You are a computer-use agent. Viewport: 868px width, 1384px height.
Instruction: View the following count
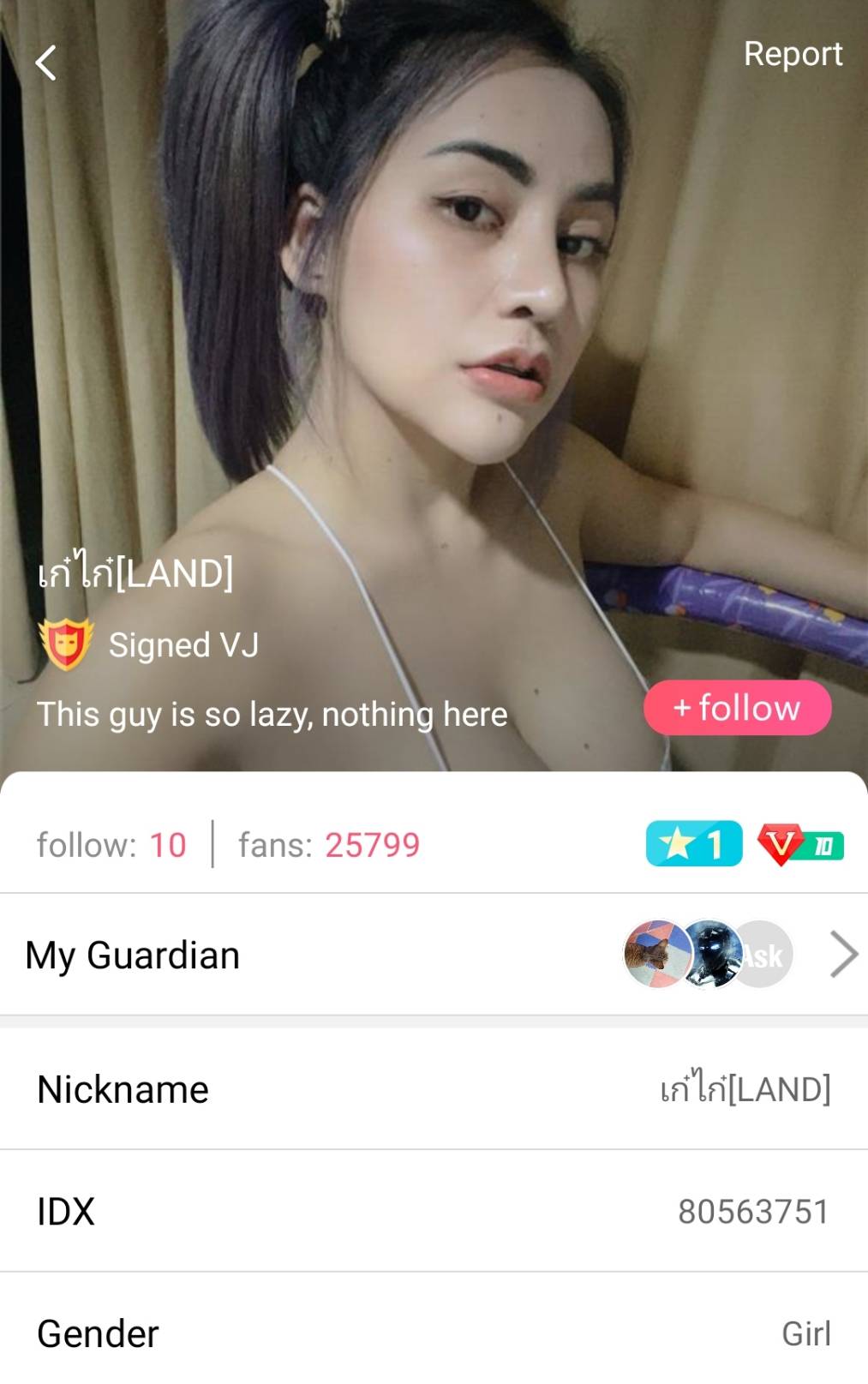(x=111, y=845)
